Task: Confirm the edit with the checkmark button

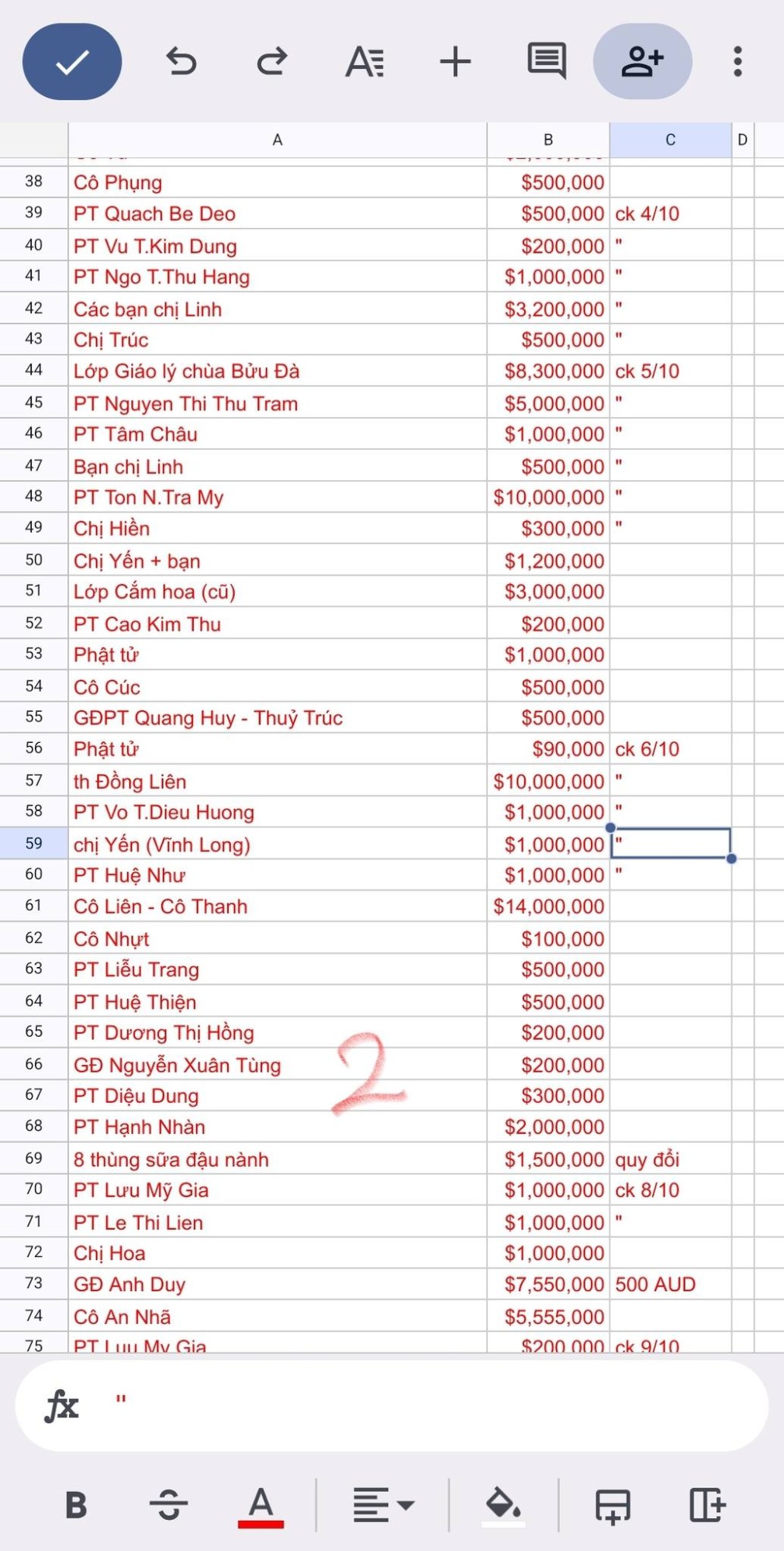Action: coord(72,62)
